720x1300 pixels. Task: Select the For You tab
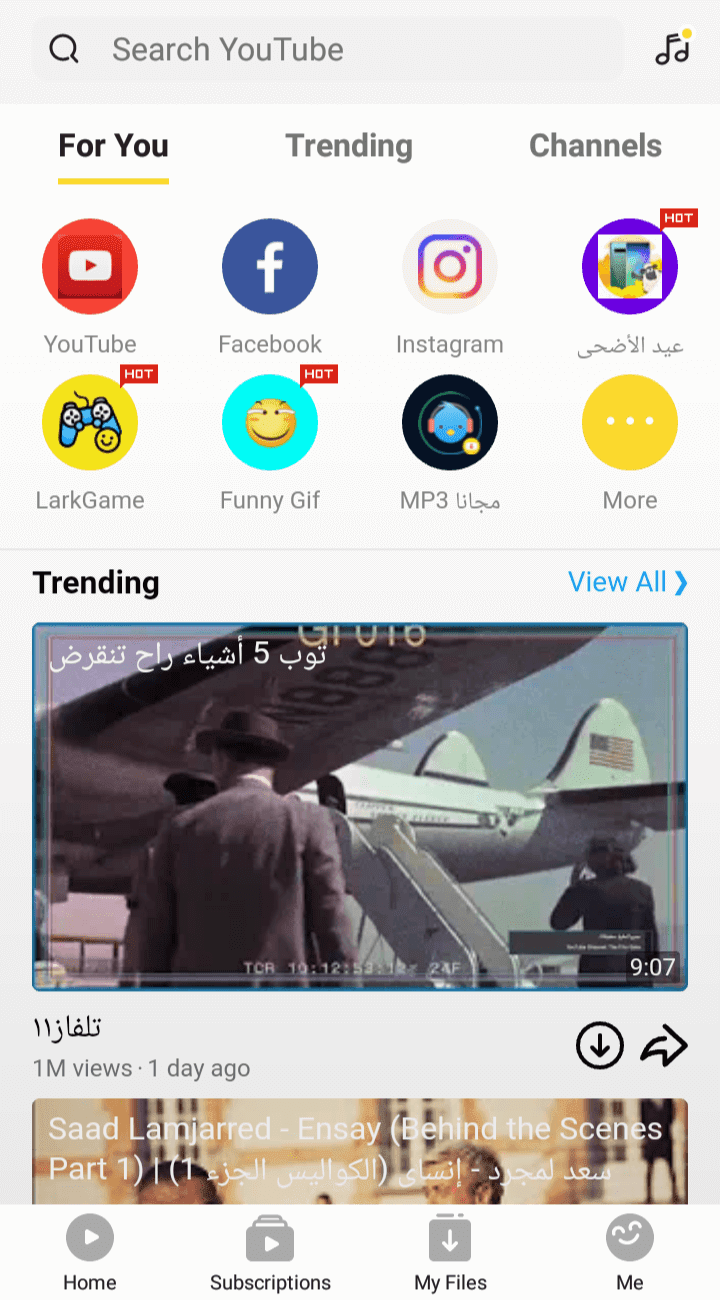coord(113,146)
